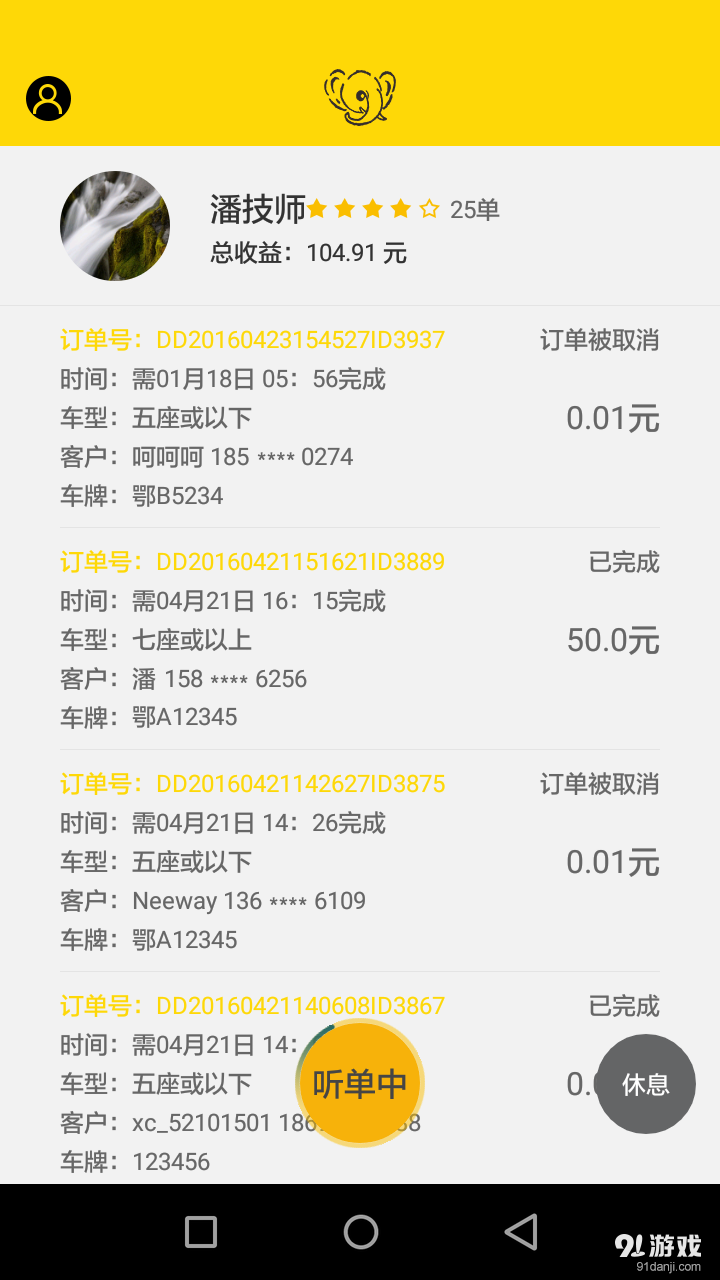
Task: Select the fourth filled star in the rating
Action: [401, 209]
